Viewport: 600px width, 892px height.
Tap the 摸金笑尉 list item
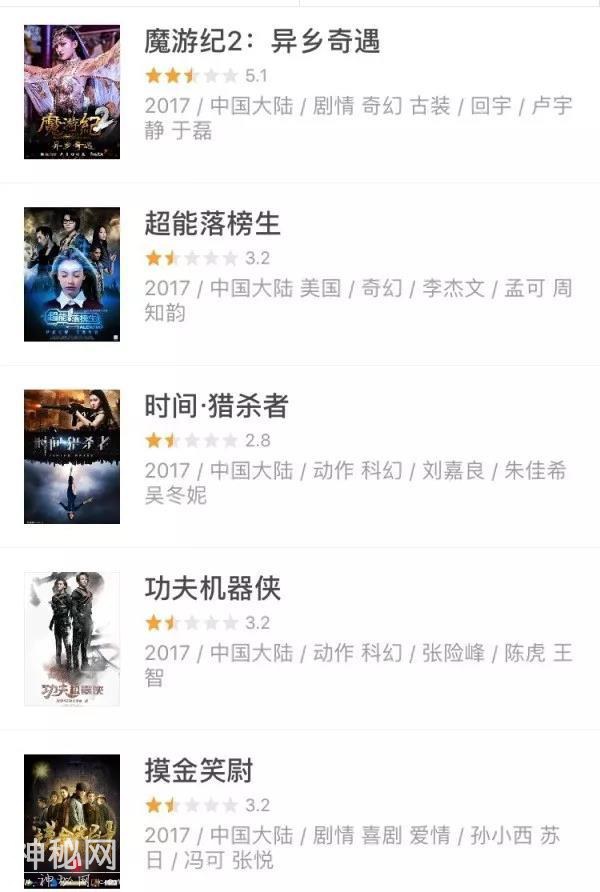point(199,771)
